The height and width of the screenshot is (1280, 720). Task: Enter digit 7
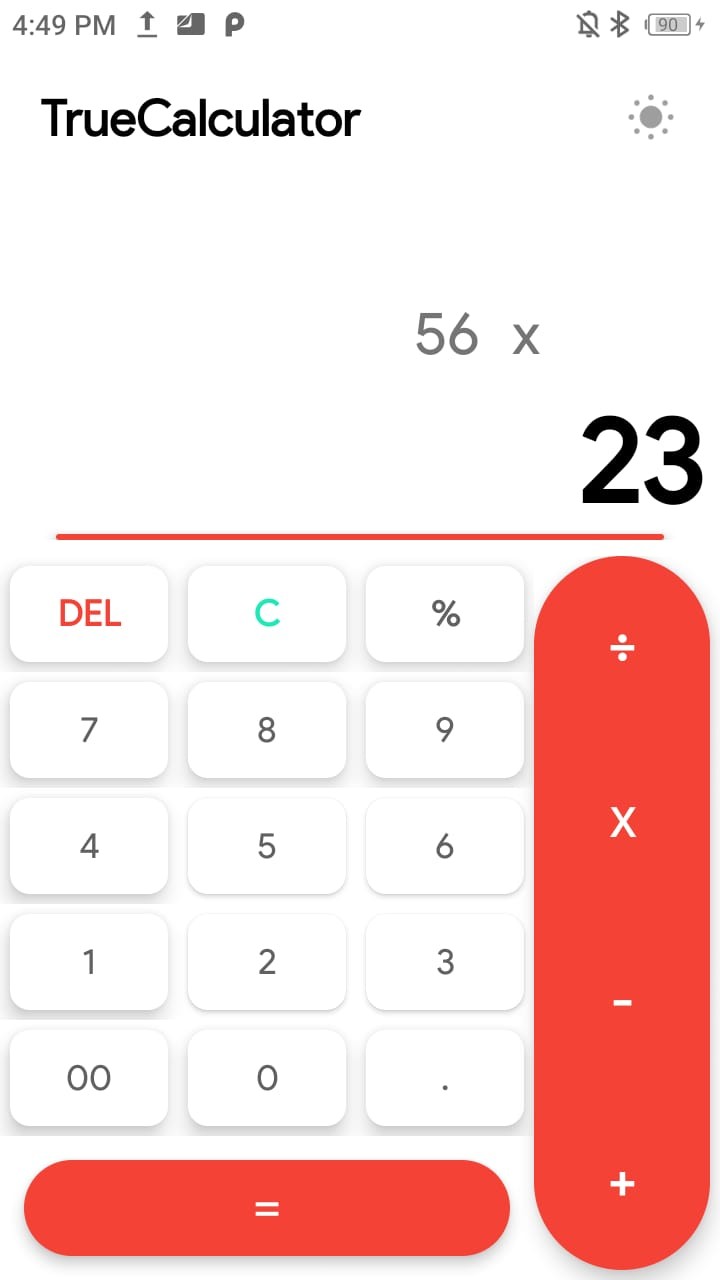pyautogui.click(x=89, y=730)
